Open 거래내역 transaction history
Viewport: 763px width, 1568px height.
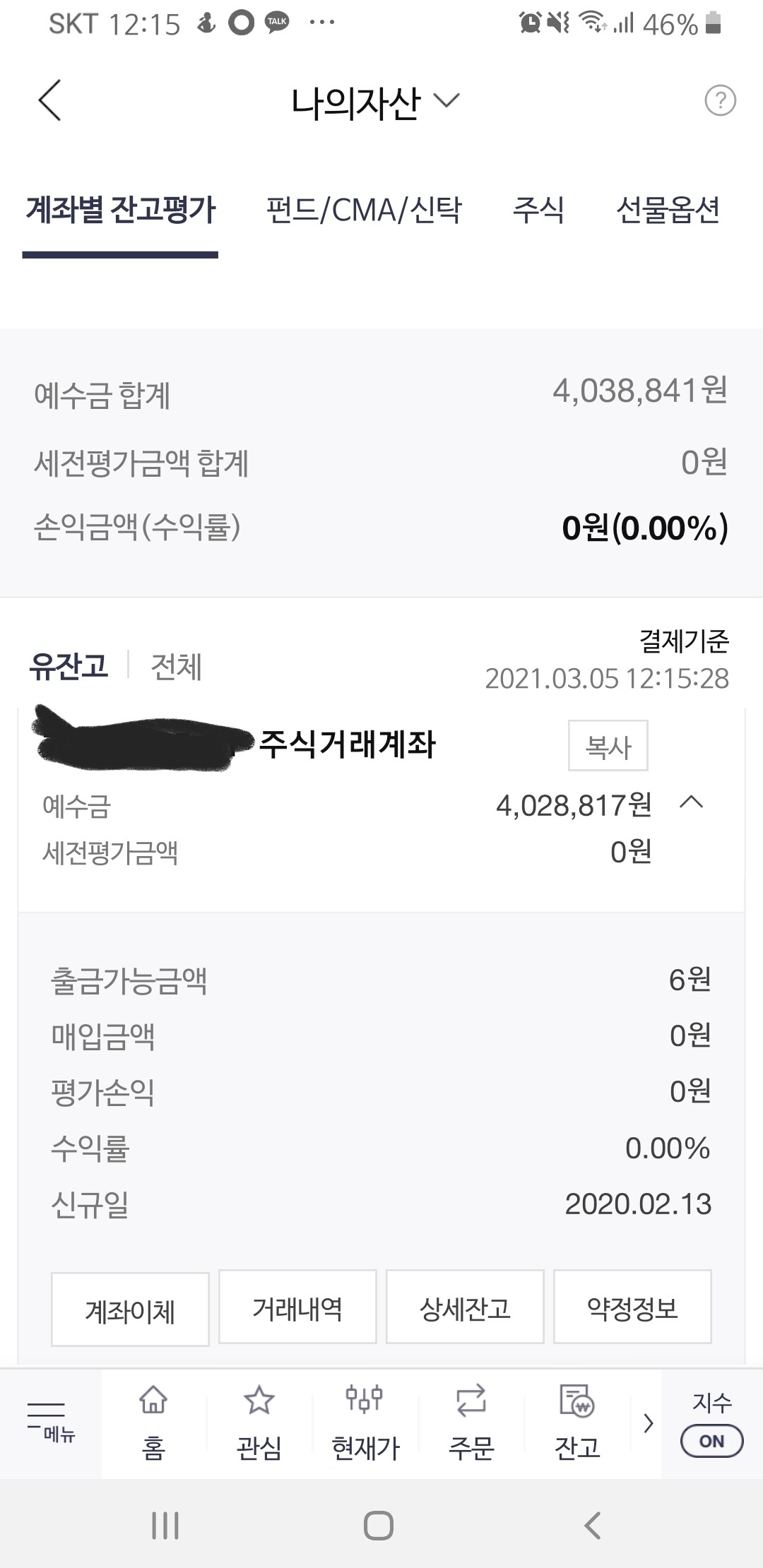[x=297, y=1307]
